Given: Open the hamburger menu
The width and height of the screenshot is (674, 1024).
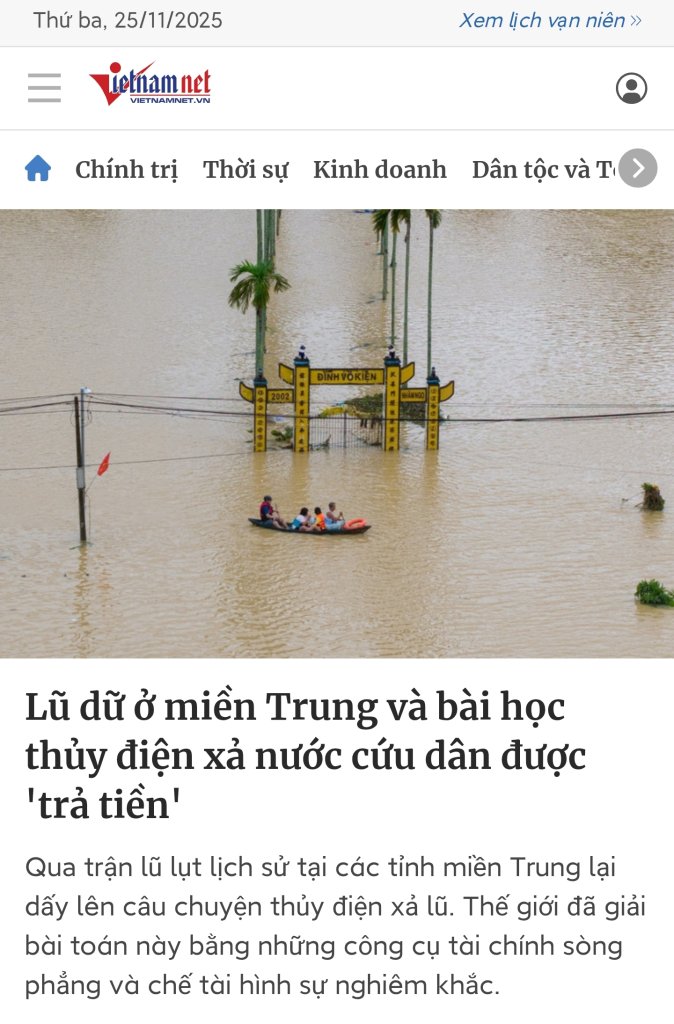Looking at the screenshot, I should (44, 88).
